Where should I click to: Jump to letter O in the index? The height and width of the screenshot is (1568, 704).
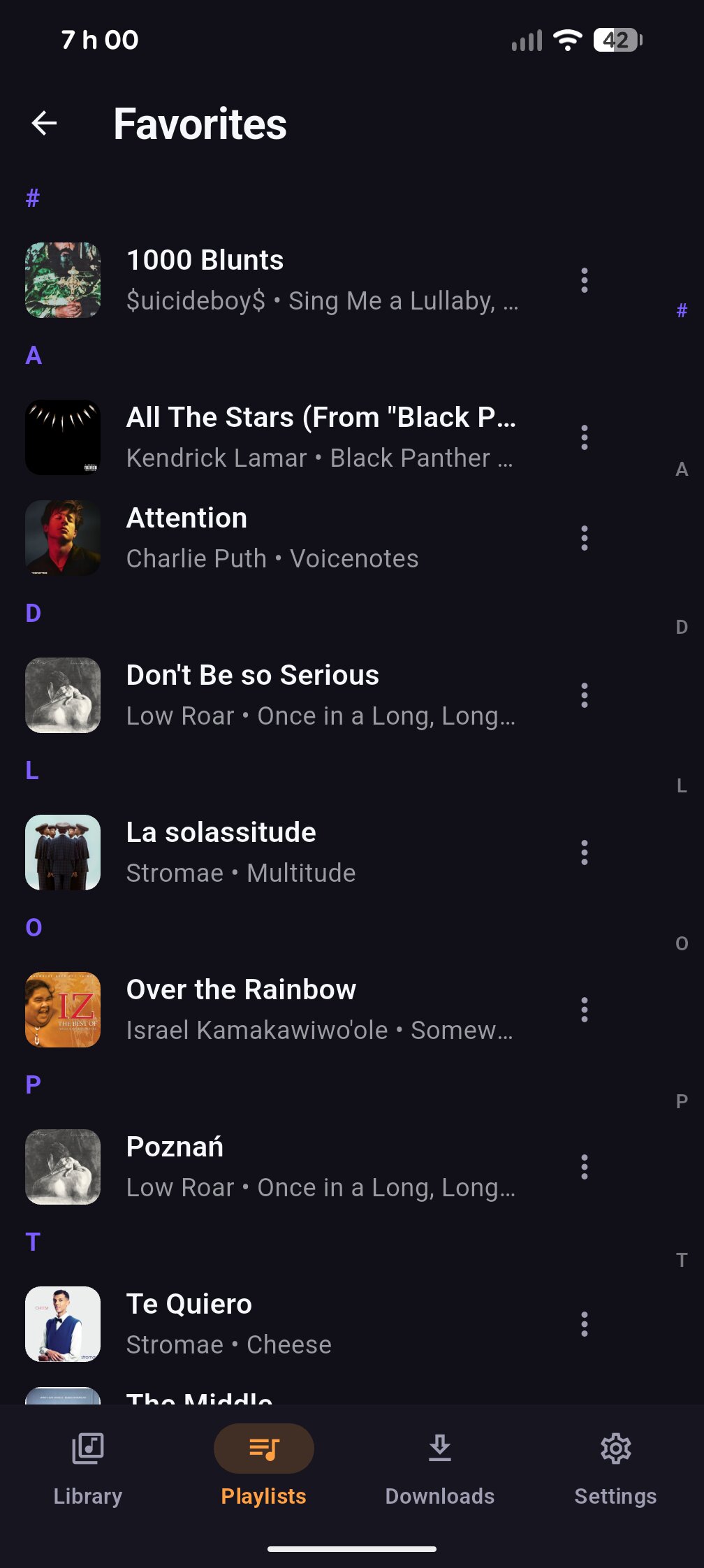pyautogui.click(x=682, y=943)
